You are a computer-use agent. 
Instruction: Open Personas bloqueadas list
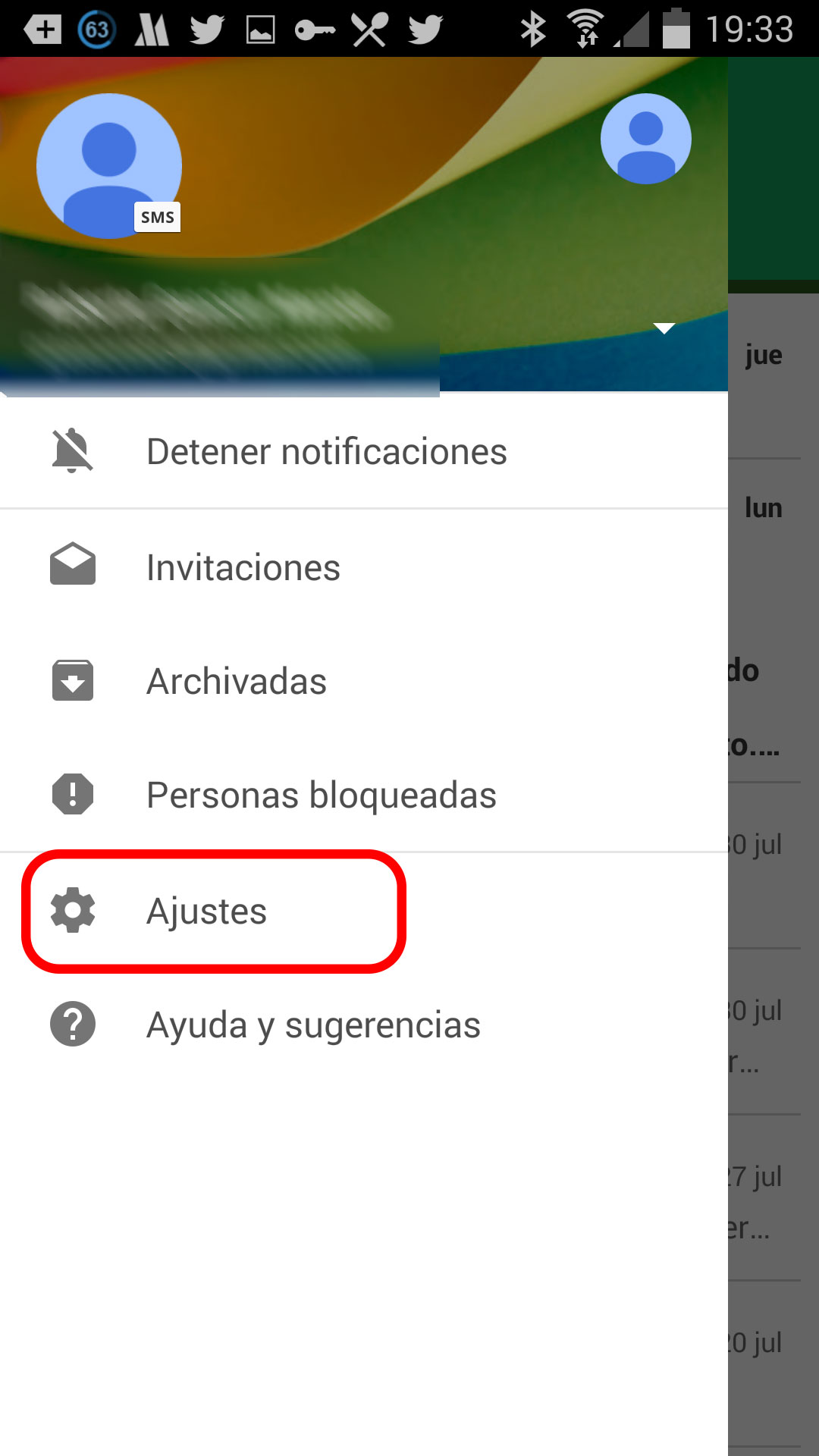coord(321,795)
